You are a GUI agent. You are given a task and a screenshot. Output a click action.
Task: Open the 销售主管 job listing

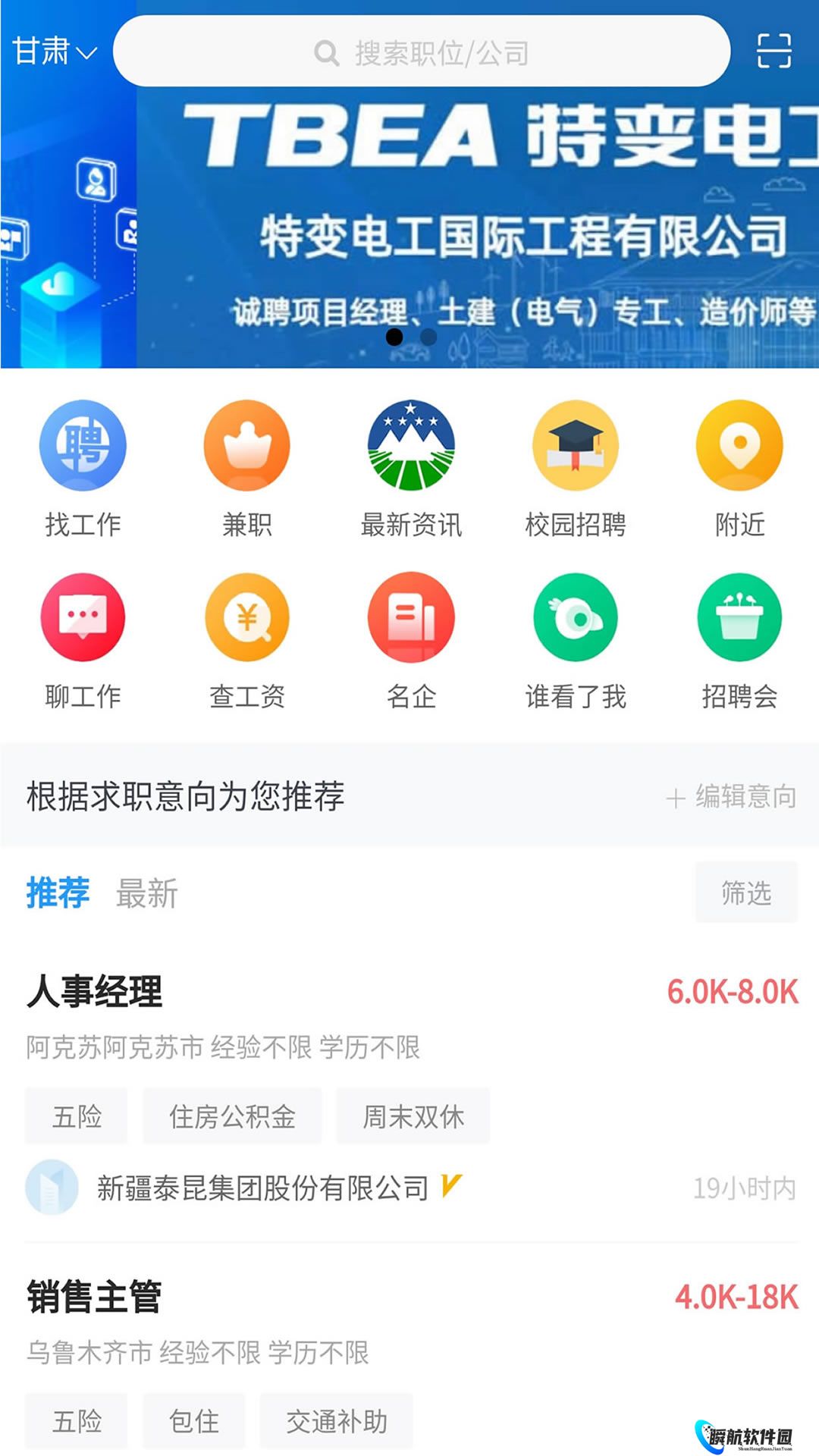95,1297
